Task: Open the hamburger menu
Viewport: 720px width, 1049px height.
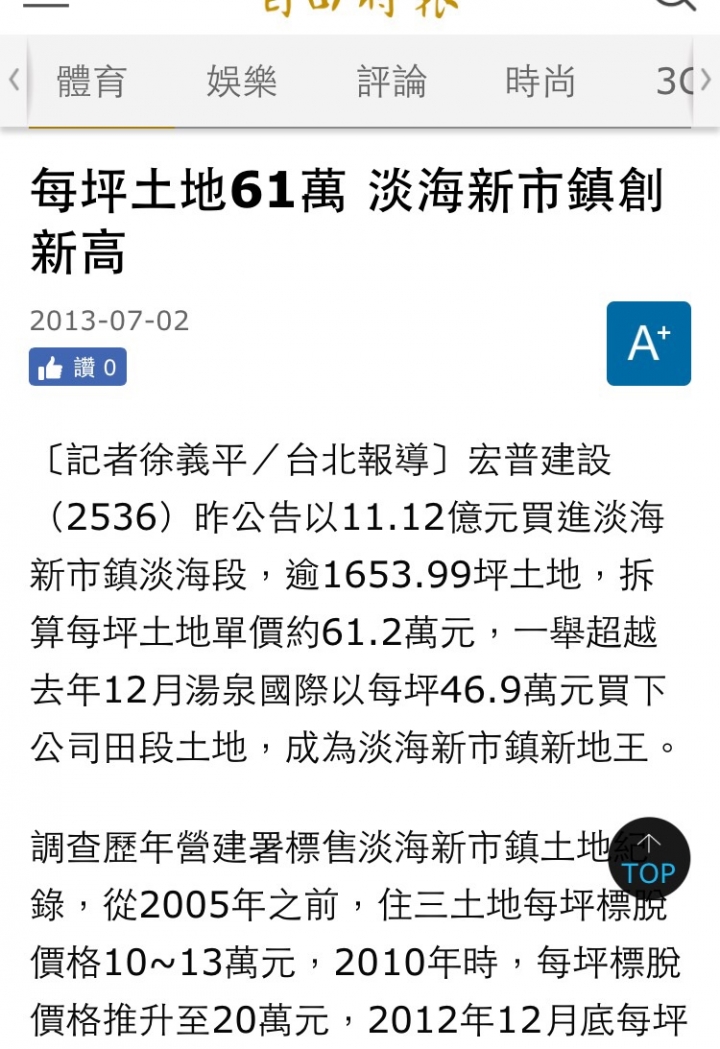Action: pos(46,5)
